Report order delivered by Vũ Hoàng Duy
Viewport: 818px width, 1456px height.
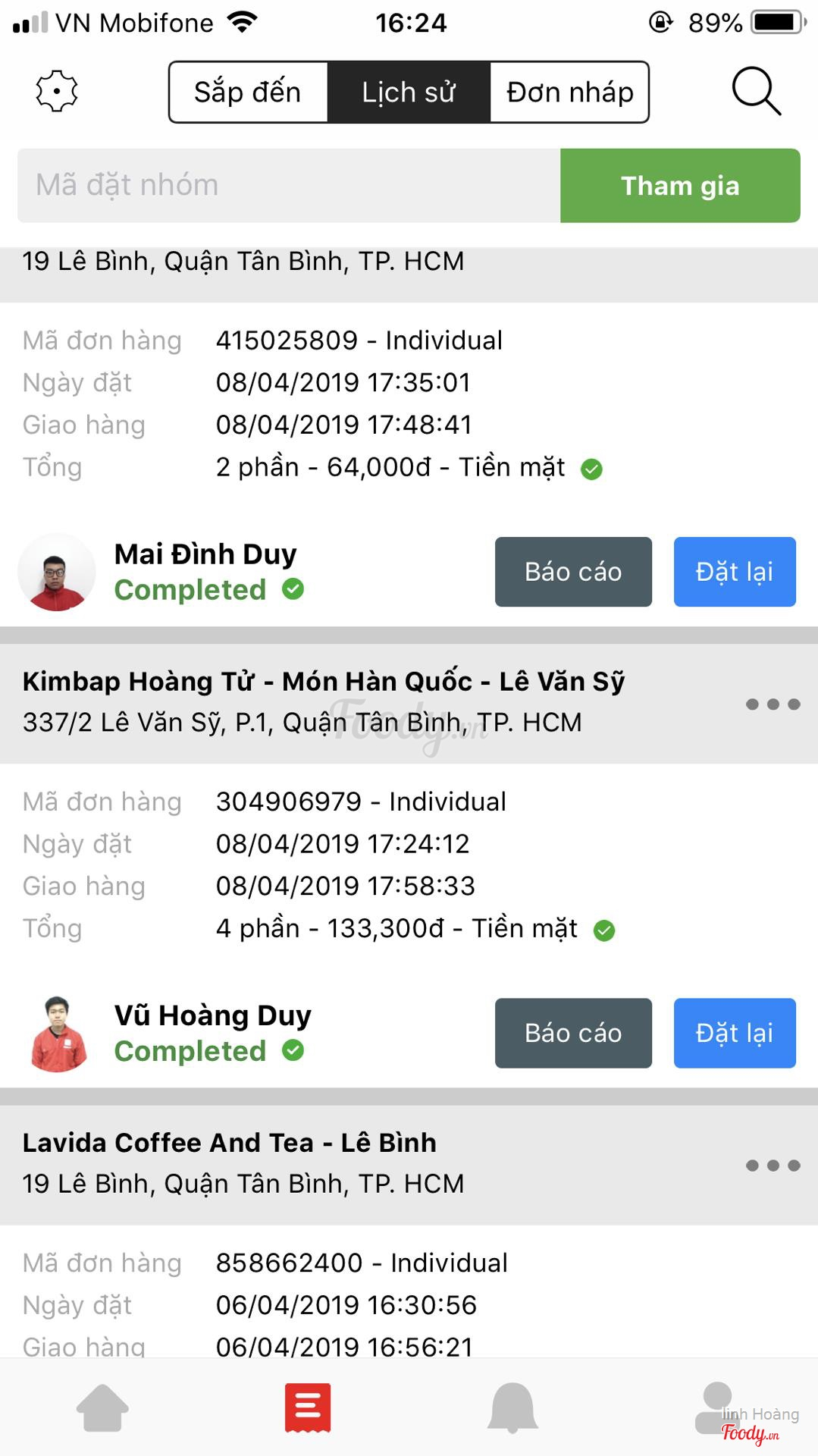[x=573, y=1033]
